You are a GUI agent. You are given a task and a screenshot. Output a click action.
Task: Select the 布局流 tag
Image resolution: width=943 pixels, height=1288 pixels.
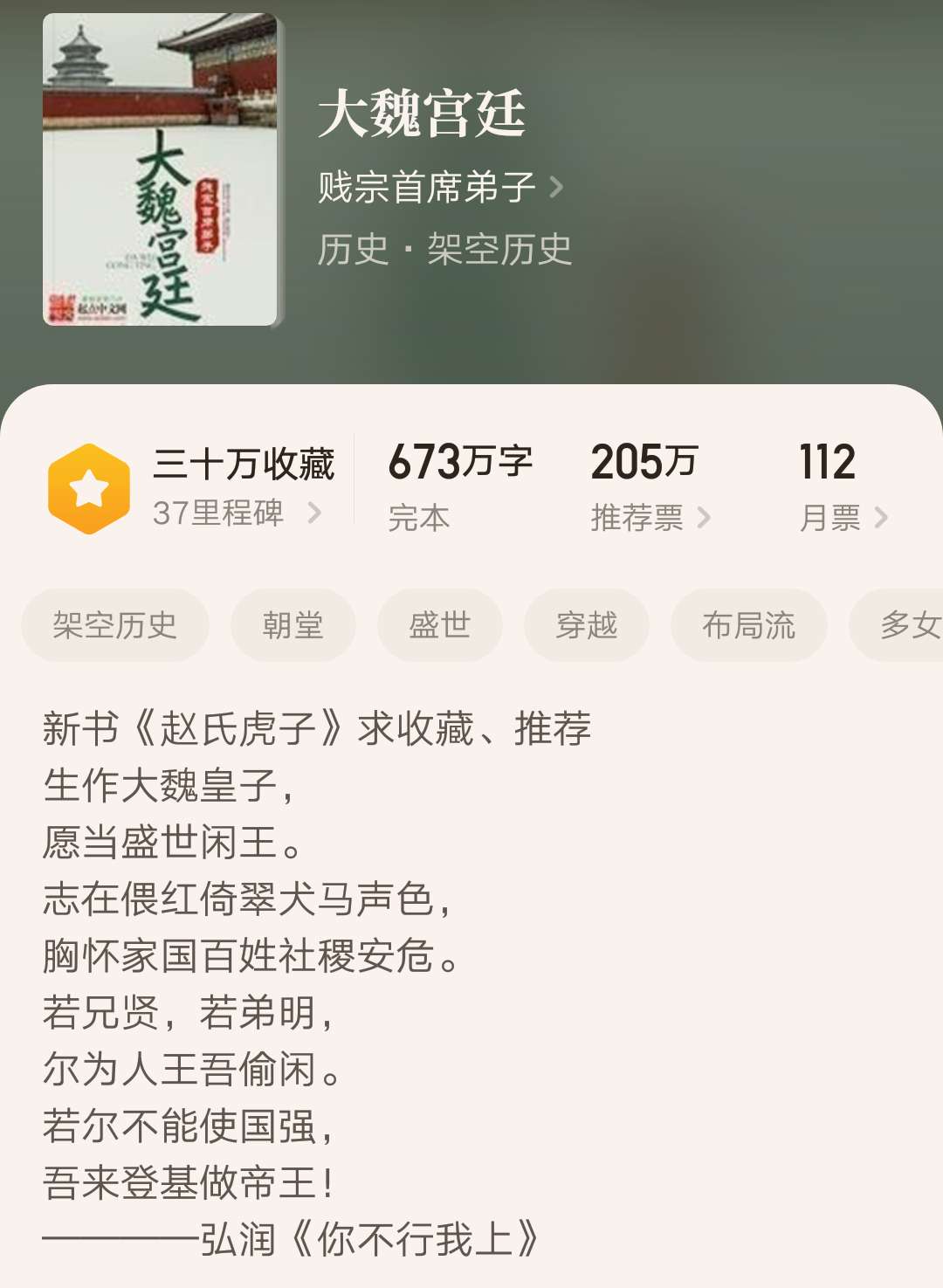click(x=747, y=624)
